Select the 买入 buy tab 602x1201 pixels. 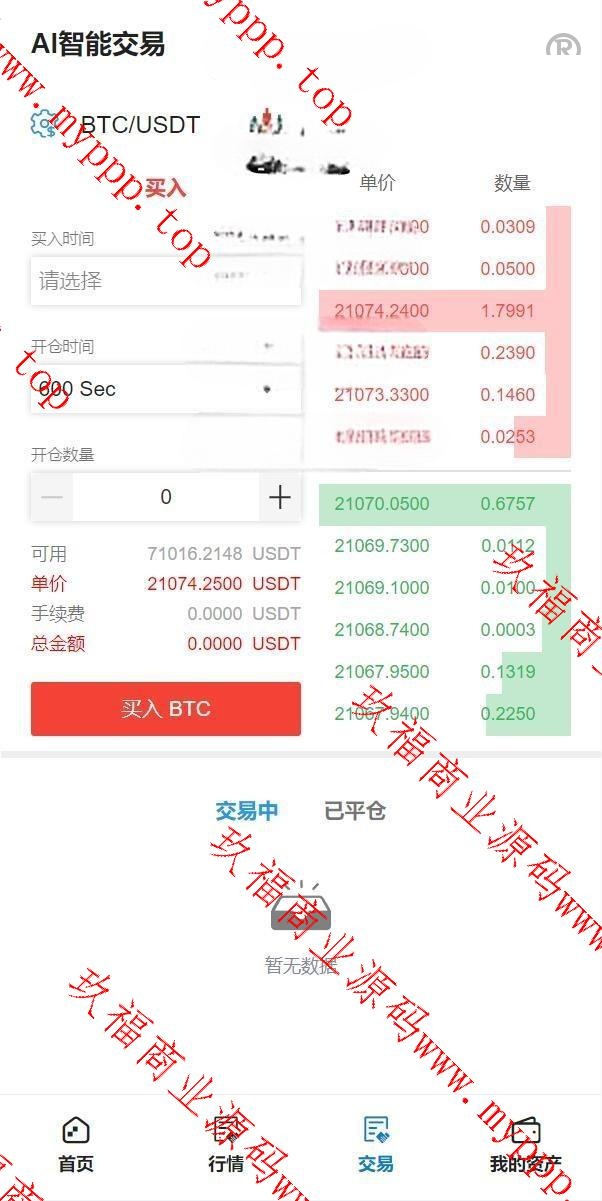[x=165, y=187]
